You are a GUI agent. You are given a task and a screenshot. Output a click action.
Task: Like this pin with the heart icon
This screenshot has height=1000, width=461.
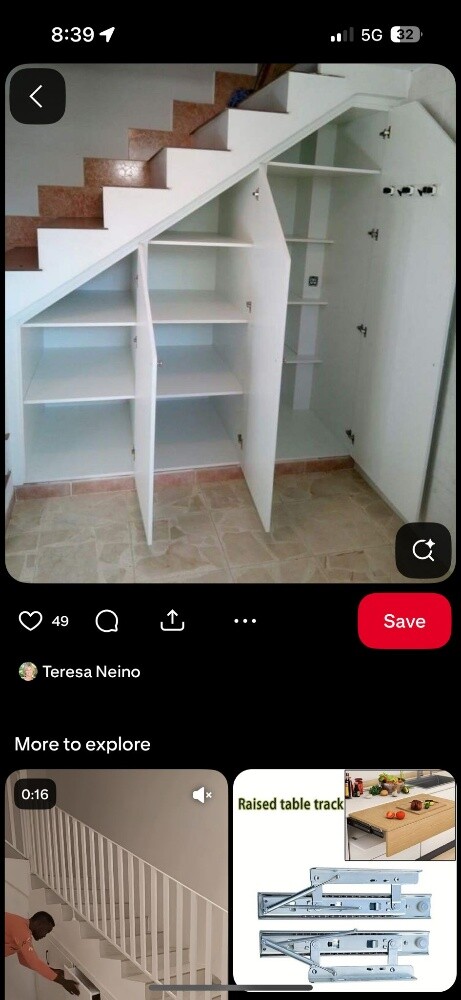pos(30,621)
